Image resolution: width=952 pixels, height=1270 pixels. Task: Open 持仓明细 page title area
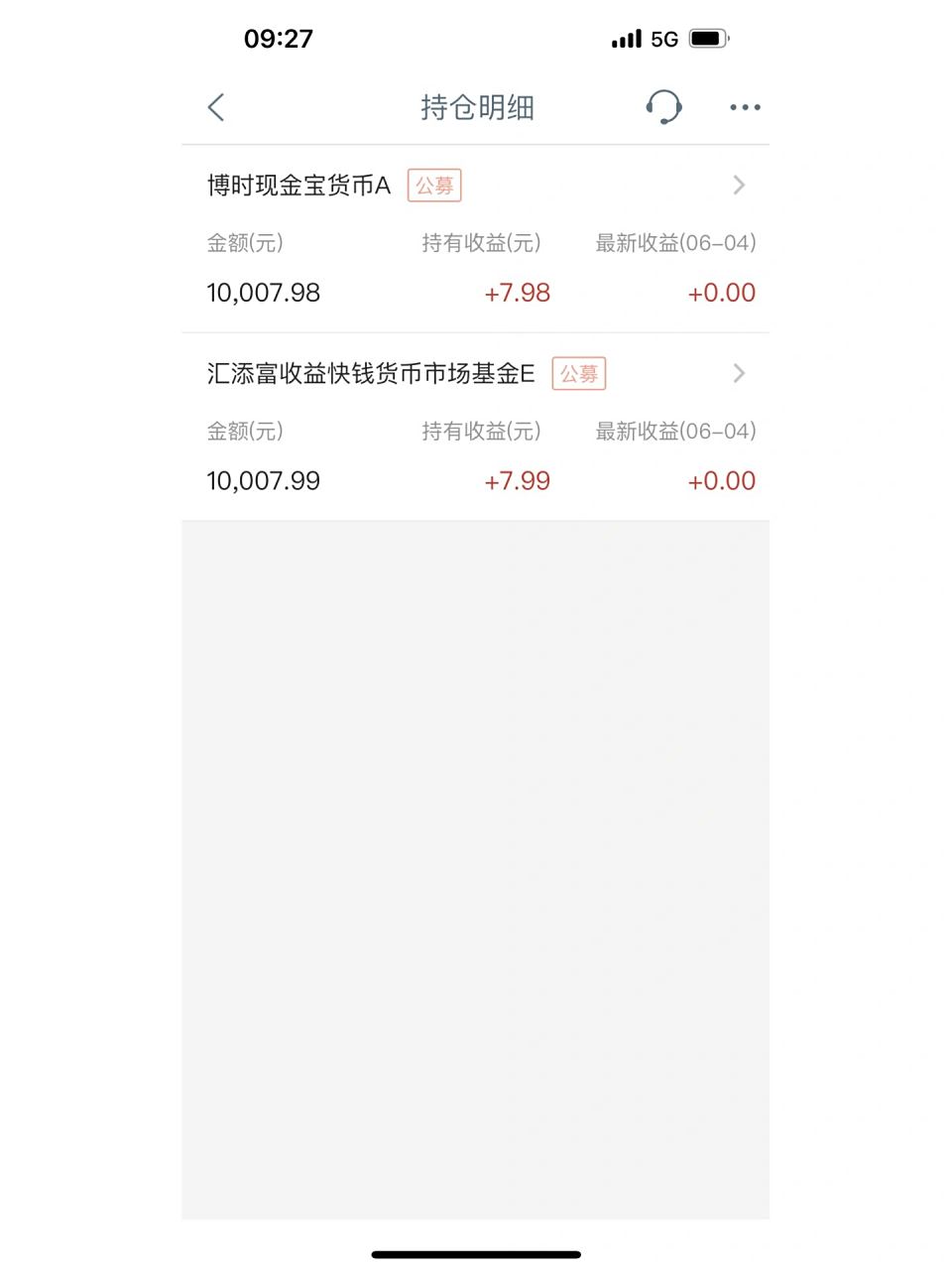pyautogui.click(x=476, y=107)
